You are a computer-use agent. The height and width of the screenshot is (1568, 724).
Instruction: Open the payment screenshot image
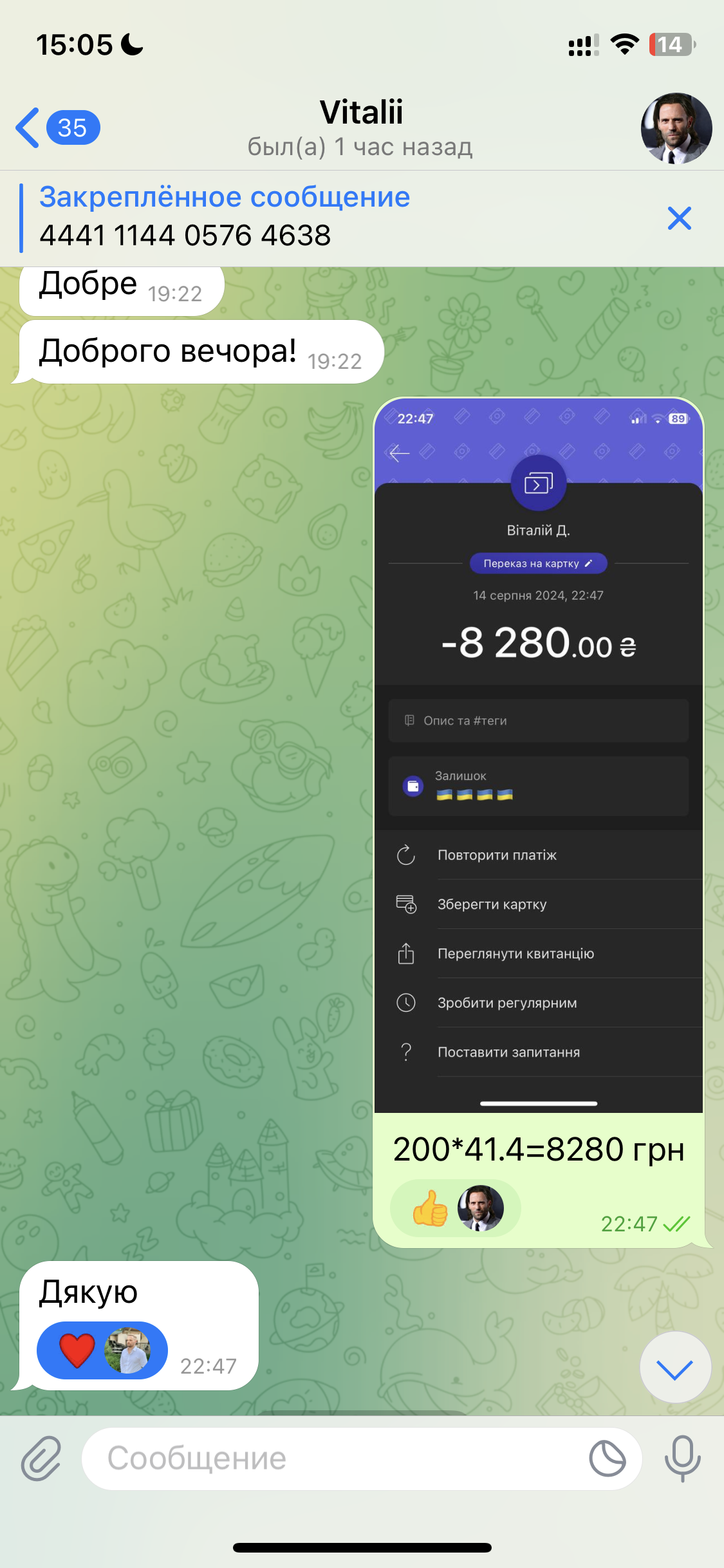pos(538,754)
